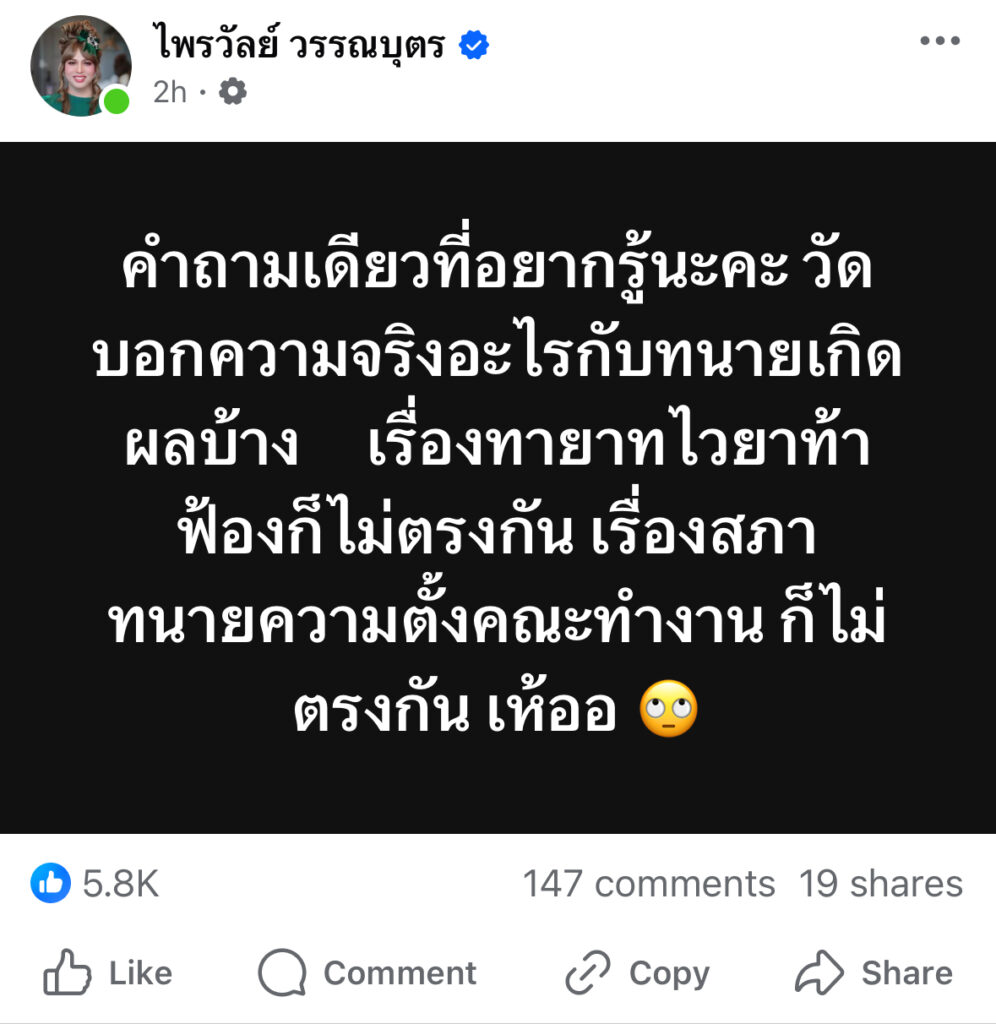See the 19 shares

[880, 884]
